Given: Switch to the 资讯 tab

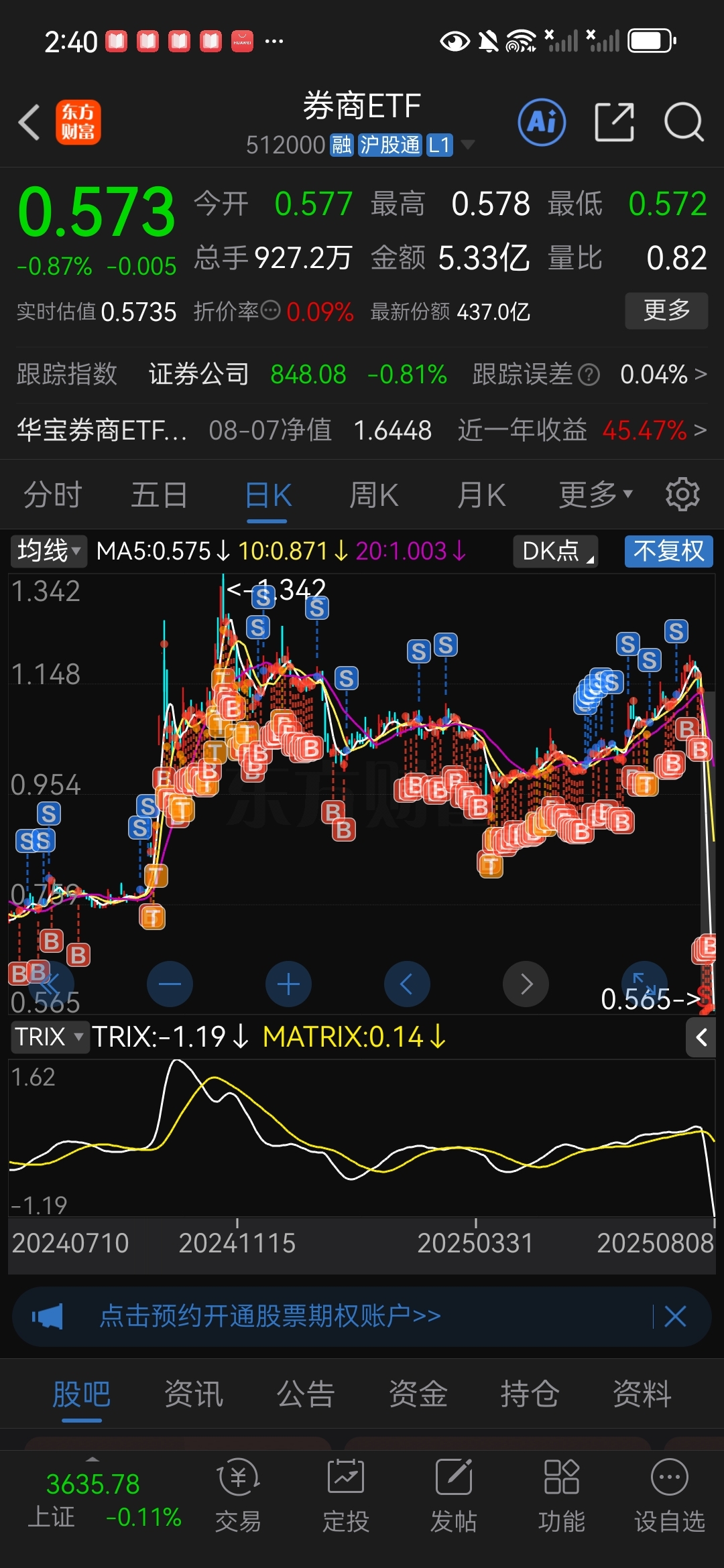Looking at the screenshot, I should (194, 1394).
